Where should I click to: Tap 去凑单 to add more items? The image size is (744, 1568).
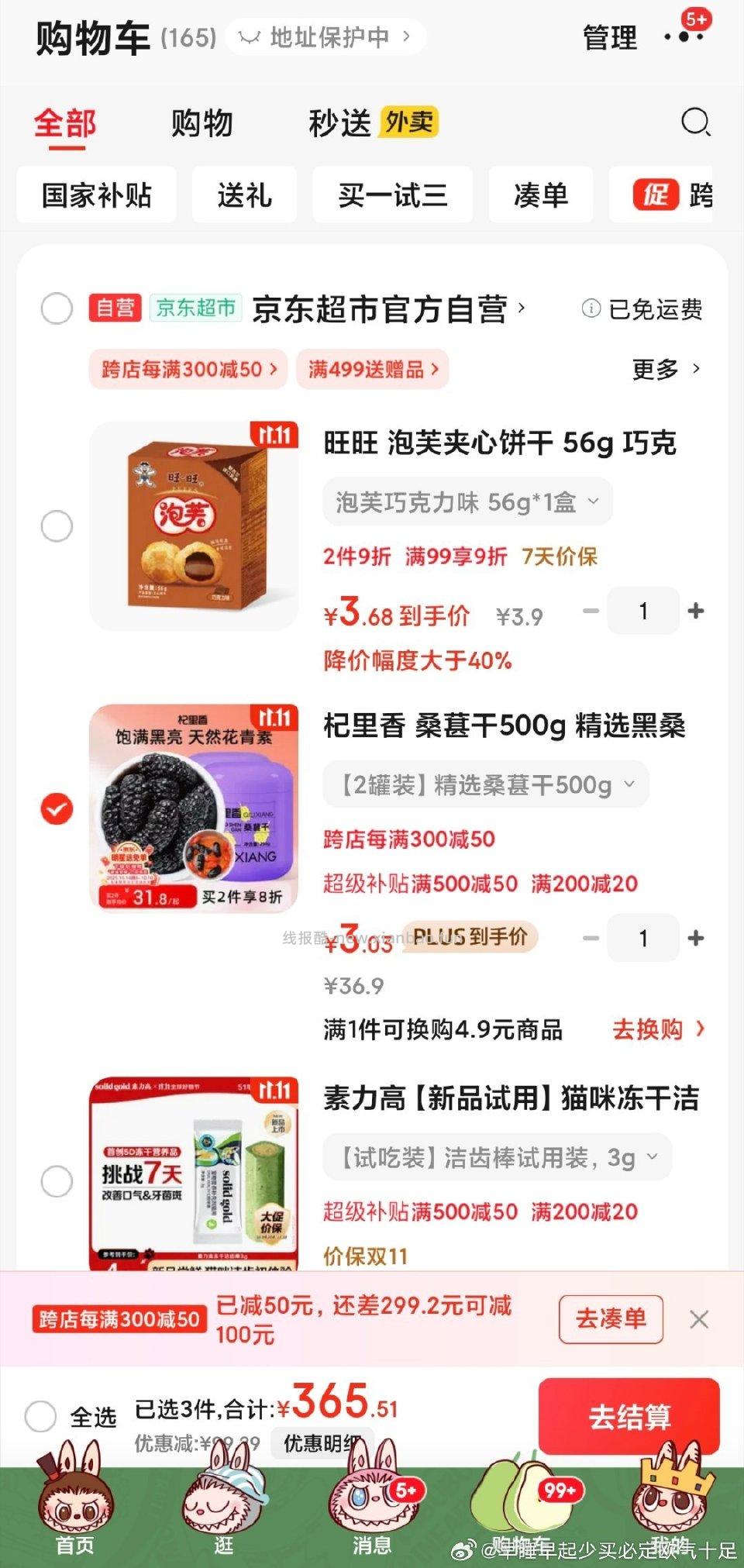point(610,1319)
